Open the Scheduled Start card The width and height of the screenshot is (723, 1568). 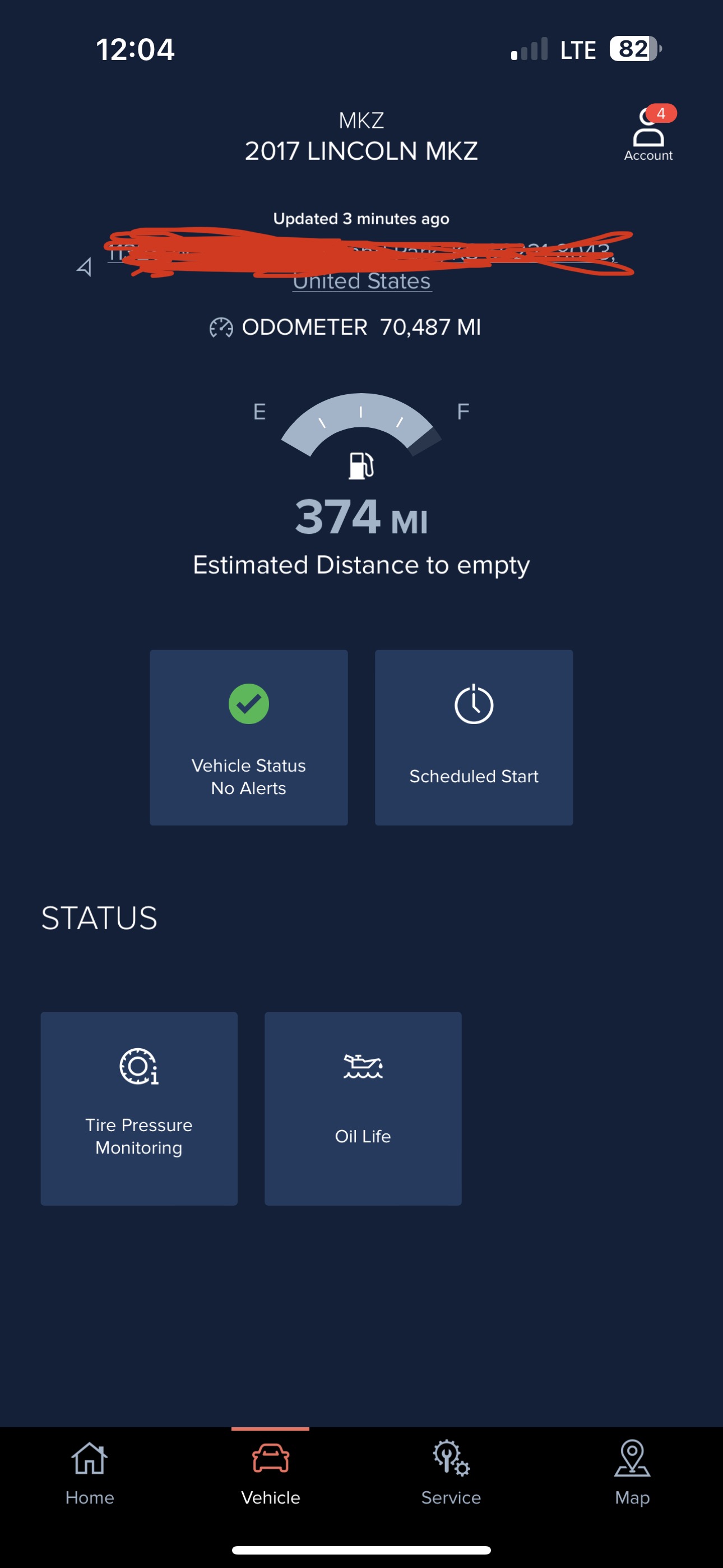click(474, 737)
